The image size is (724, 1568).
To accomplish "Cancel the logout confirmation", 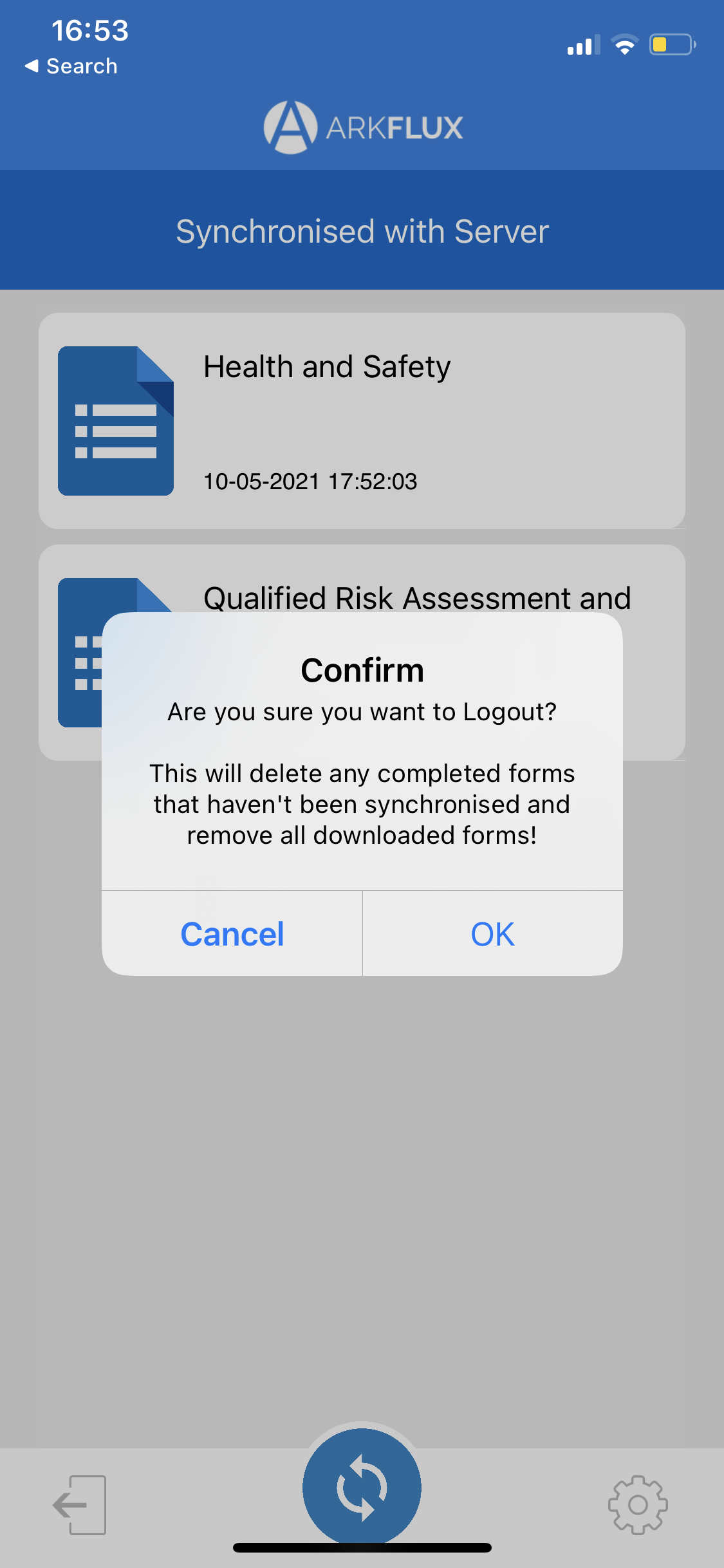I will coord(232,934).
